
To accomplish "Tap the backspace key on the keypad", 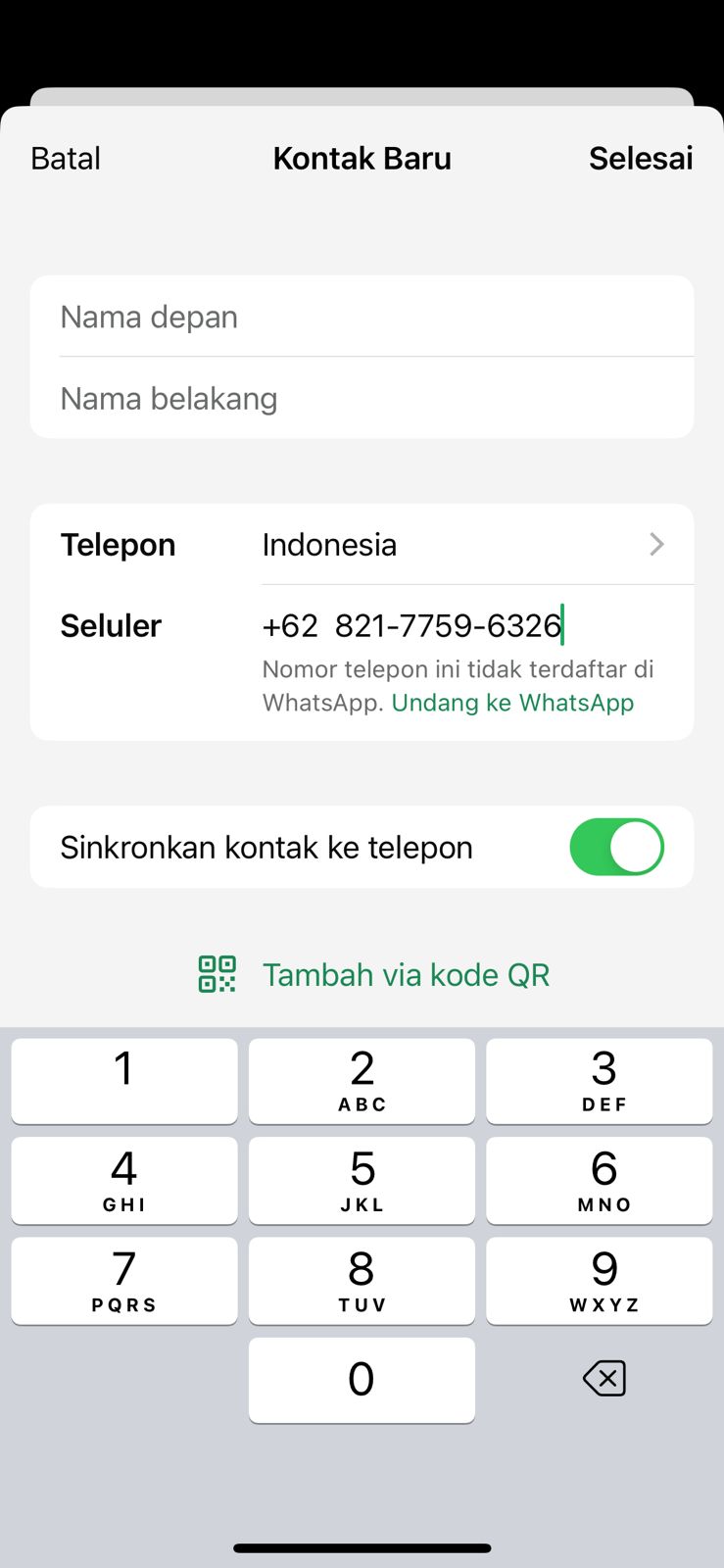I will click(603, 1378).
